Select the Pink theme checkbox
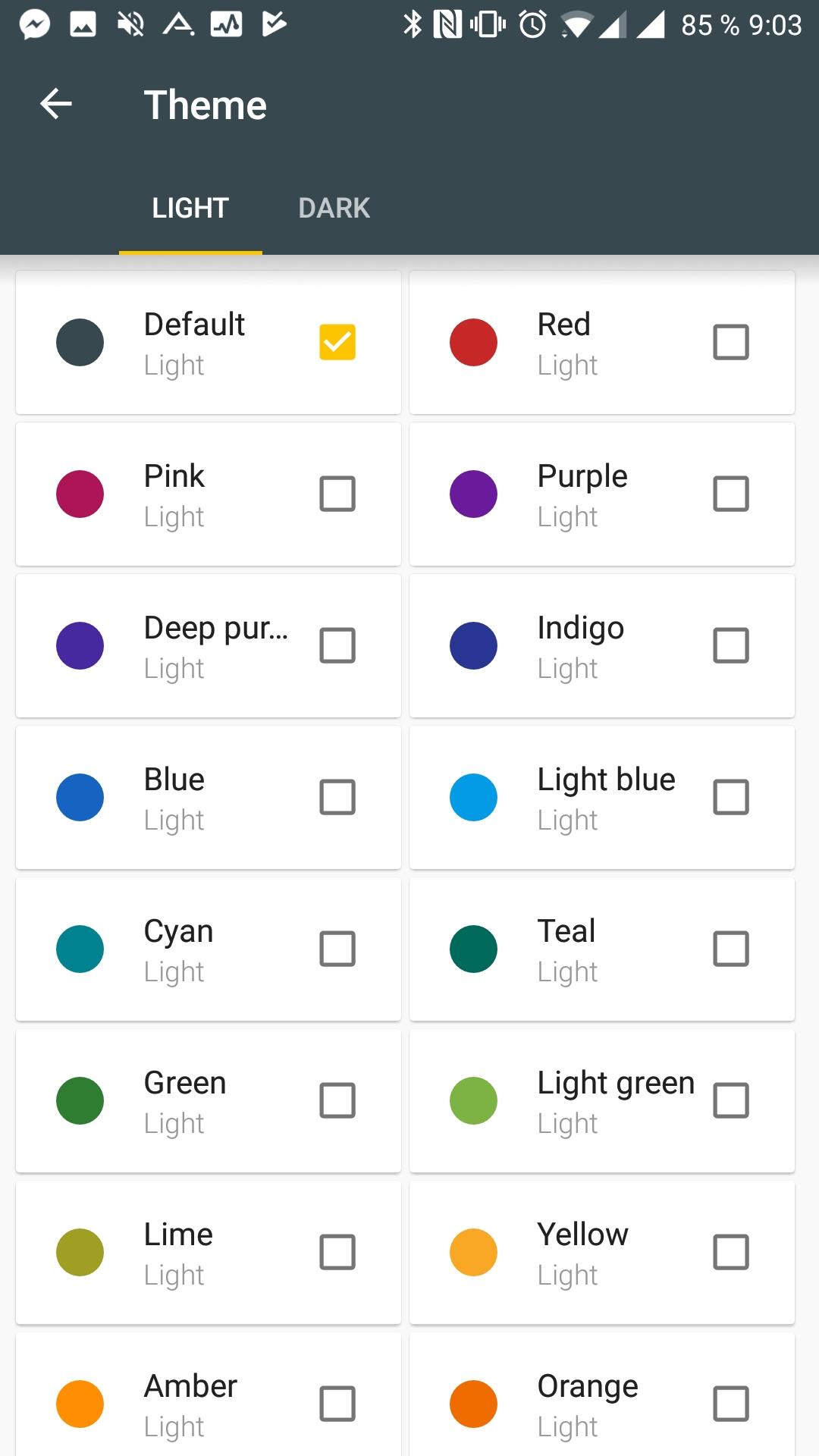The image size is (819, 1456). 337,494
